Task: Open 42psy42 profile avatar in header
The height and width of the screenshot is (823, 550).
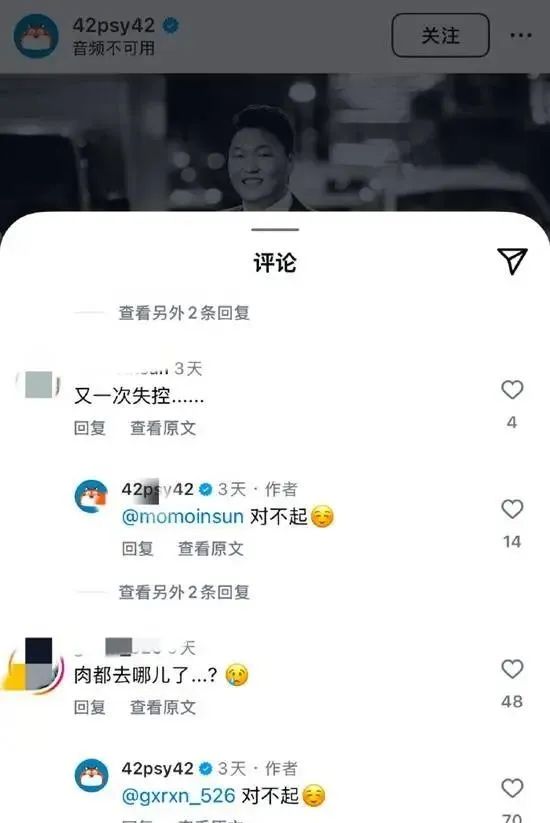Action: (x=36, y=36)
